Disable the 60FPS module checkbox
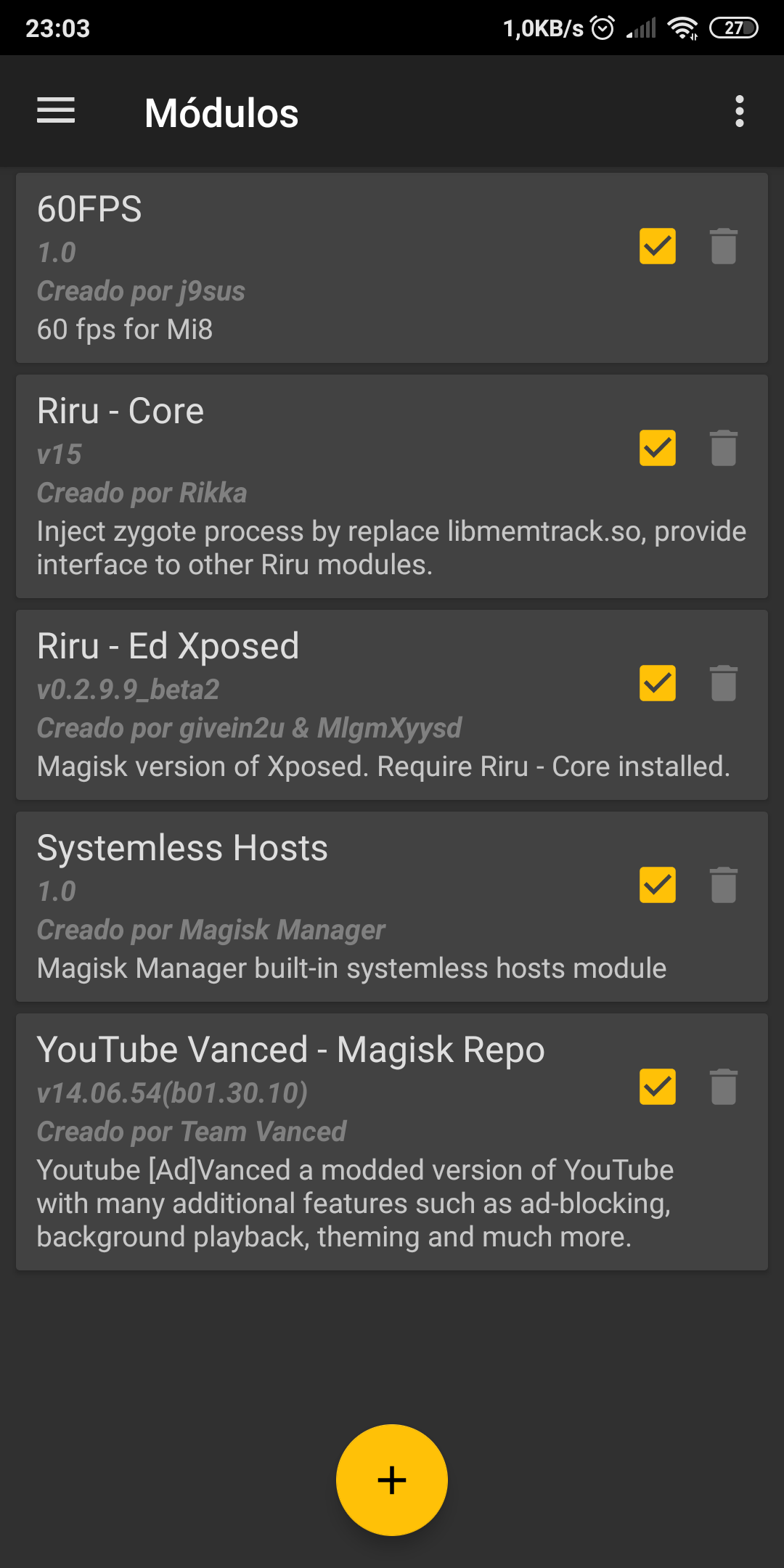Image resolution: width=784 pixels, height=1568 pixels. [658, 246]
